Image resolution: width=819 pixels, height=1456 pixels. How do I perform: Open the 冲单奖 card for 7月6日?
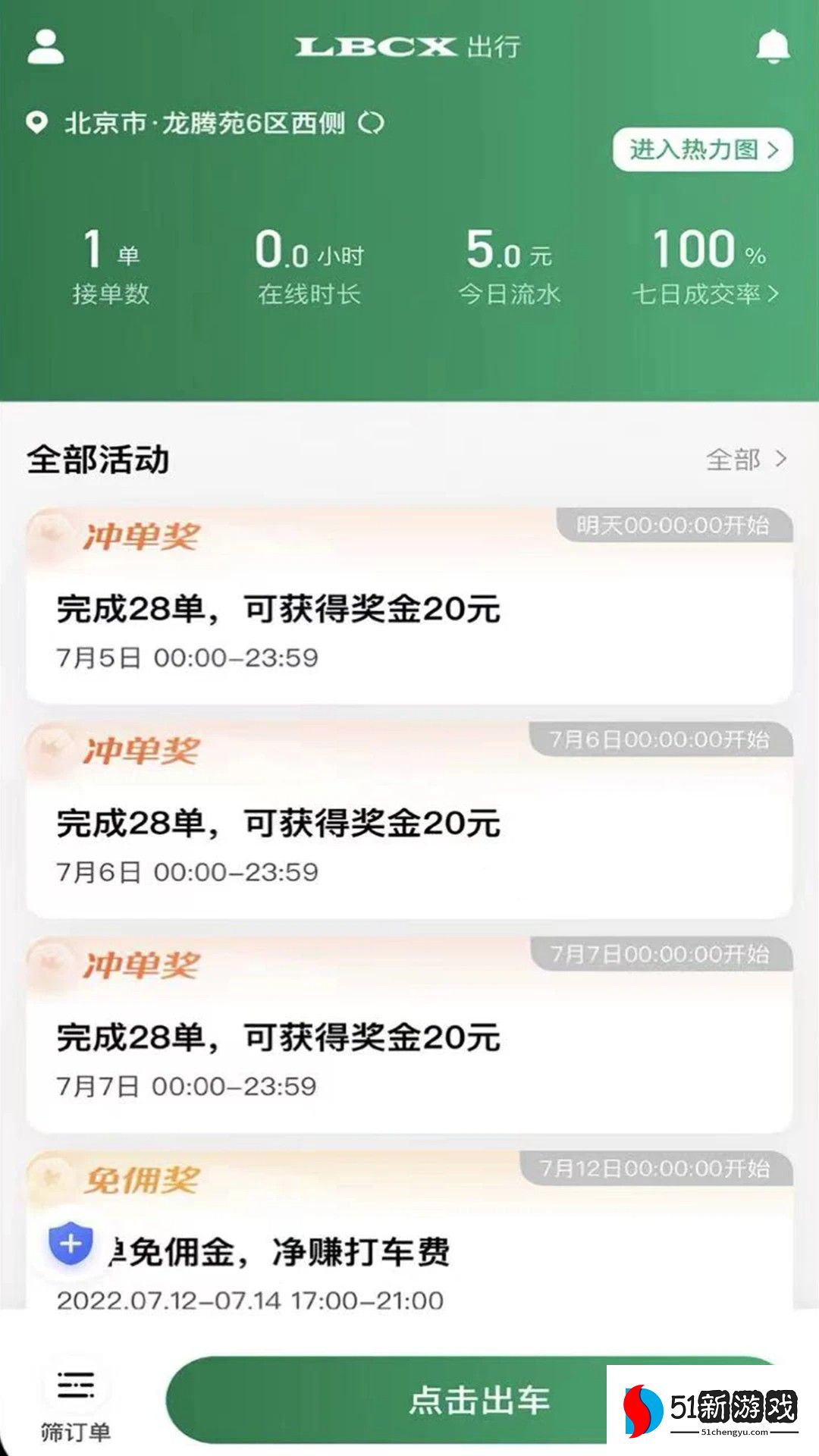409,821
